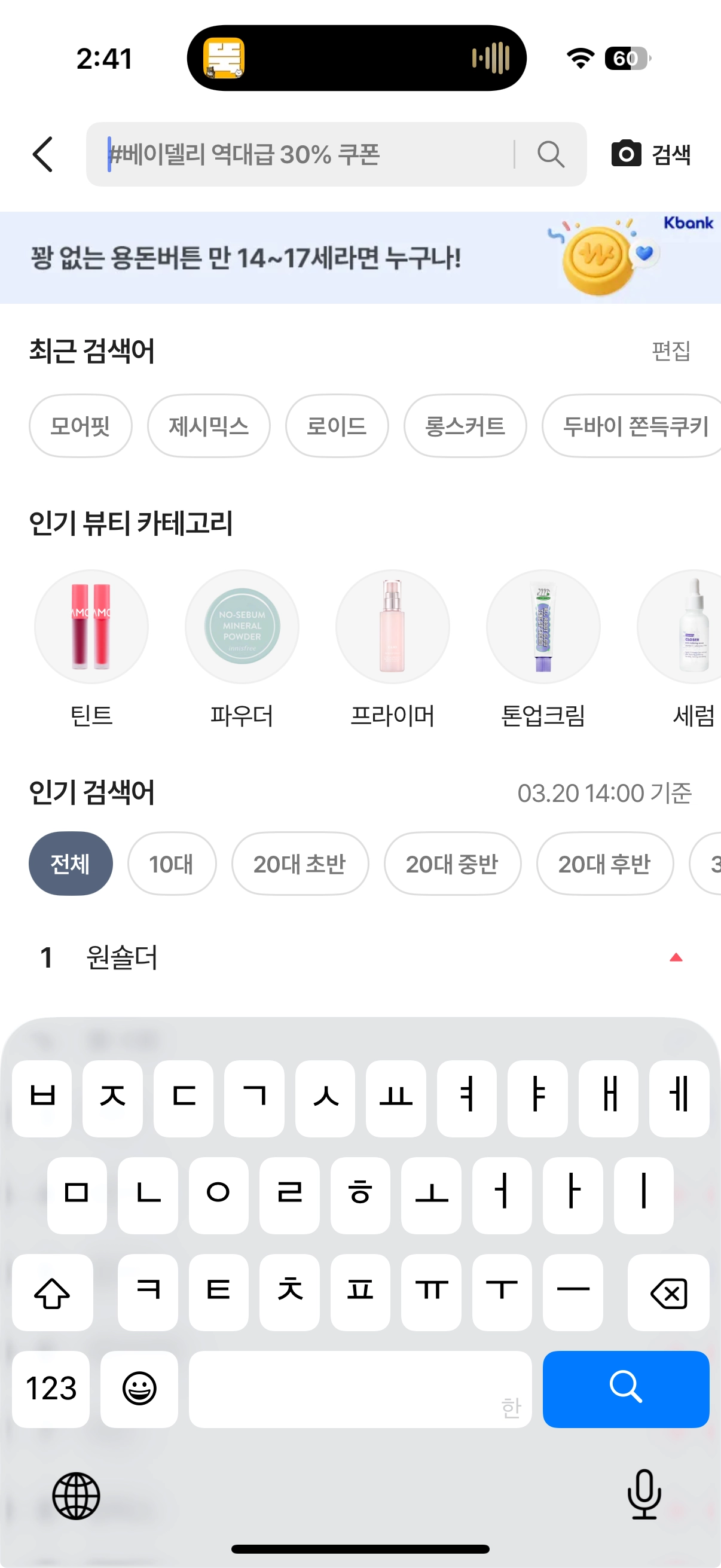
Task: Edit recent searches with 편집
Action: tap(671, 350)
